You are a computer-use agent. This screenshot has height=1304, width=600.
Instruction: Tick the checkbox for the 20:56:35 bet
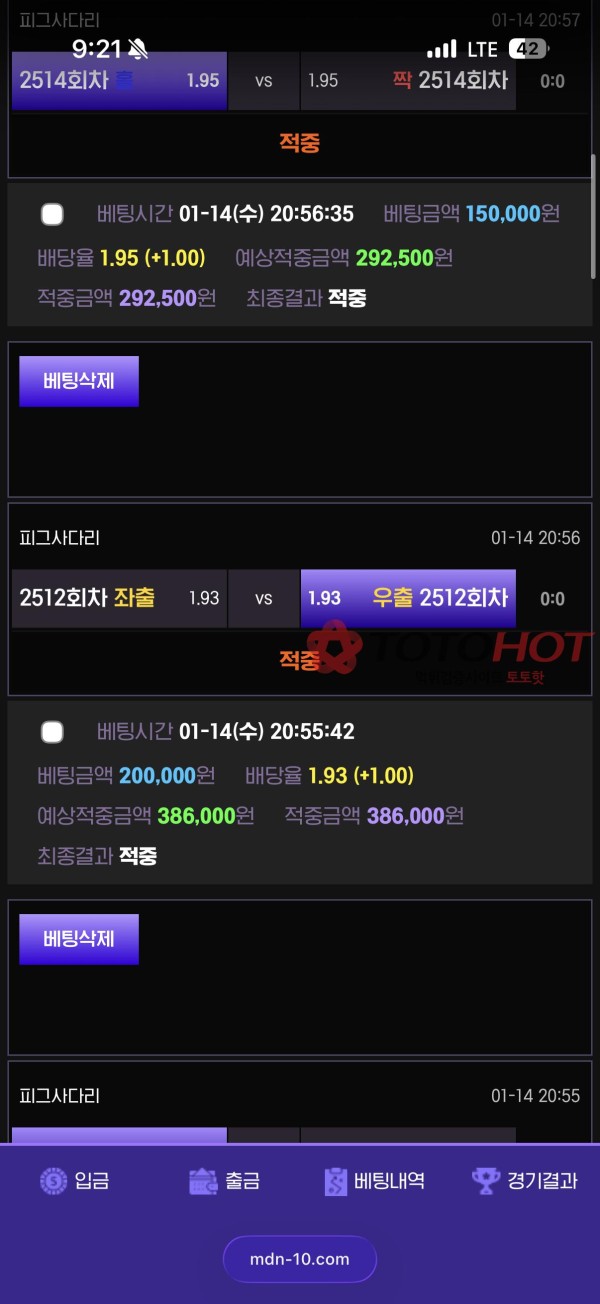click(x=52, y=214)
